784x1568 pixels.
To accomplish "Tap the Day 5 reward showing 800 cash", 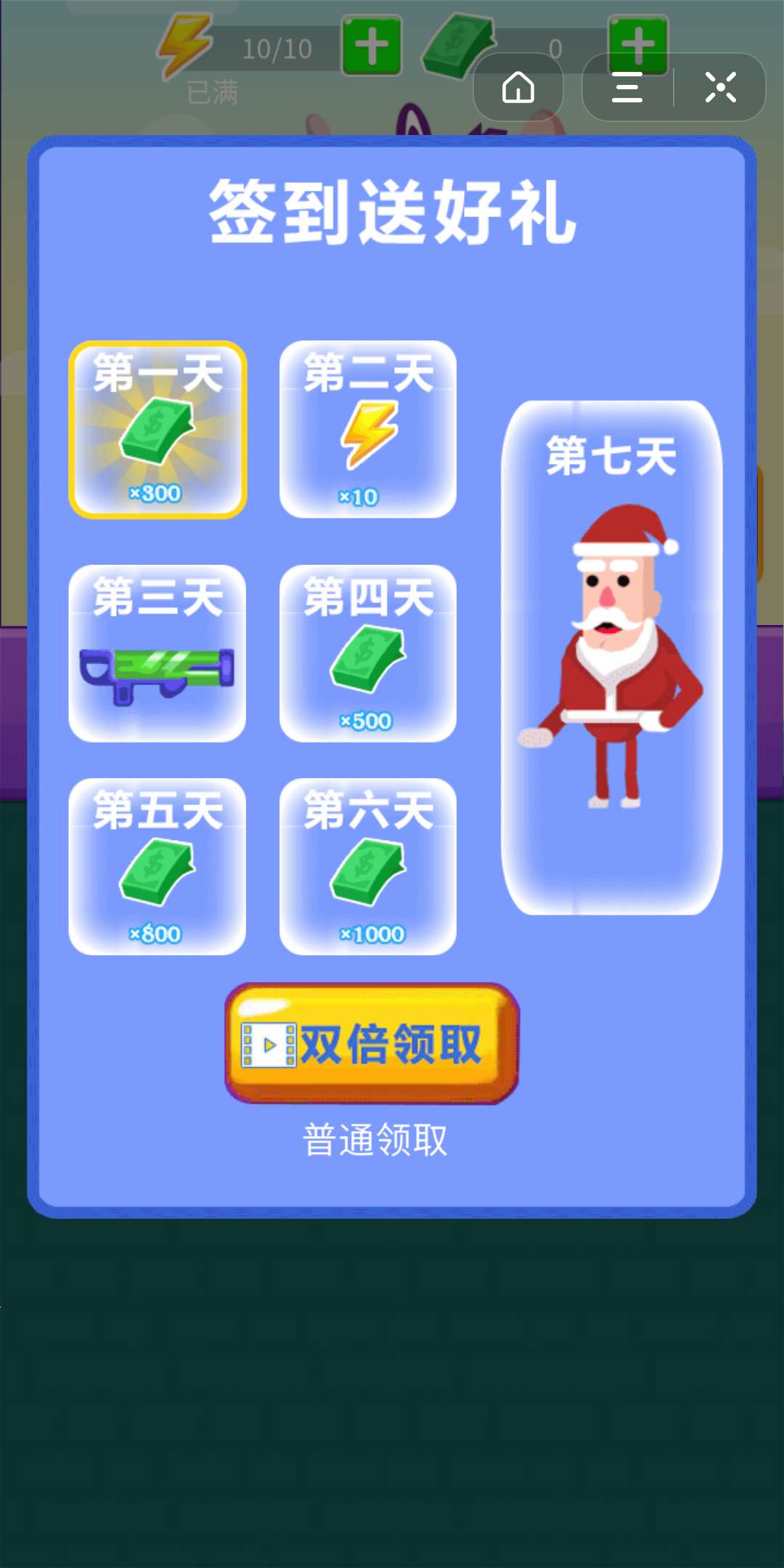I will click(x=157, y=867).
